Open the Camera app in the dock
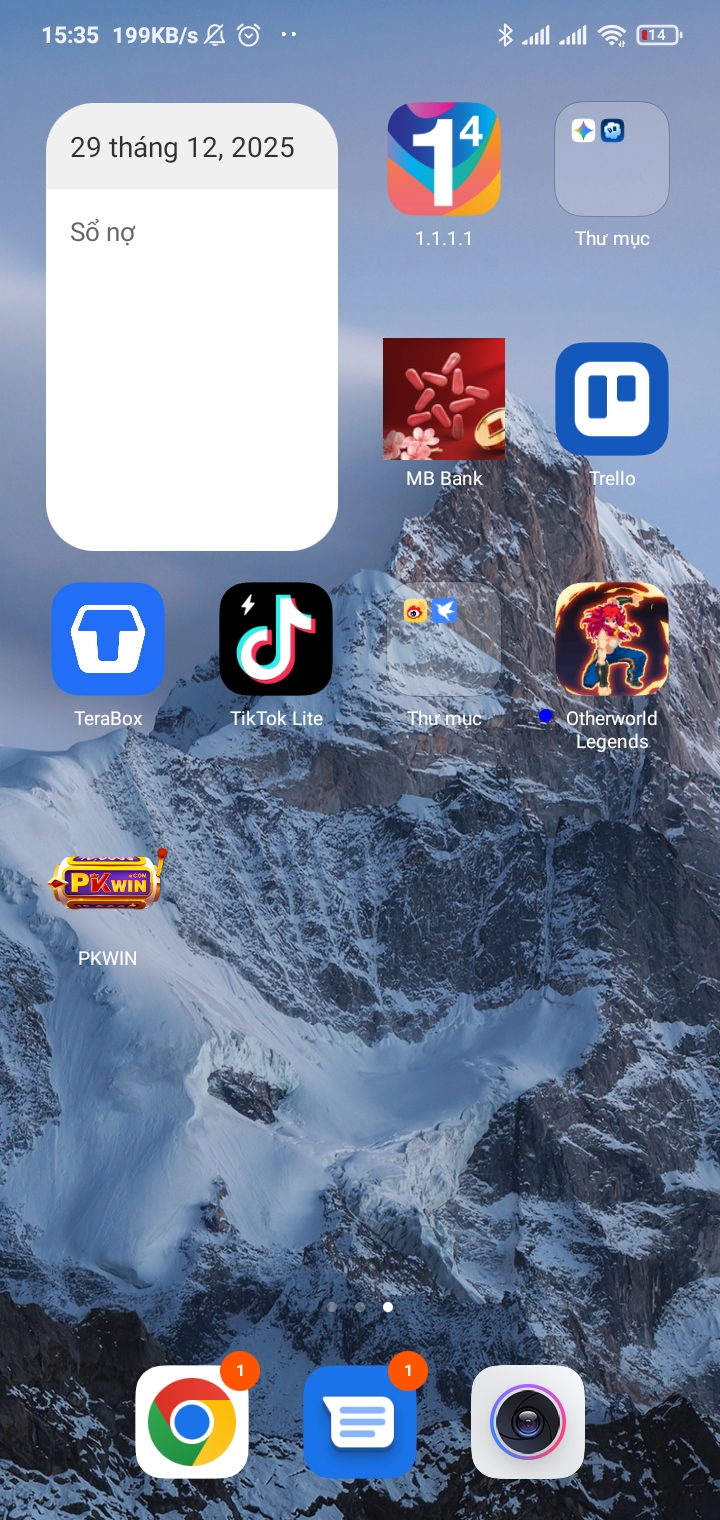 click(528, 1421)
